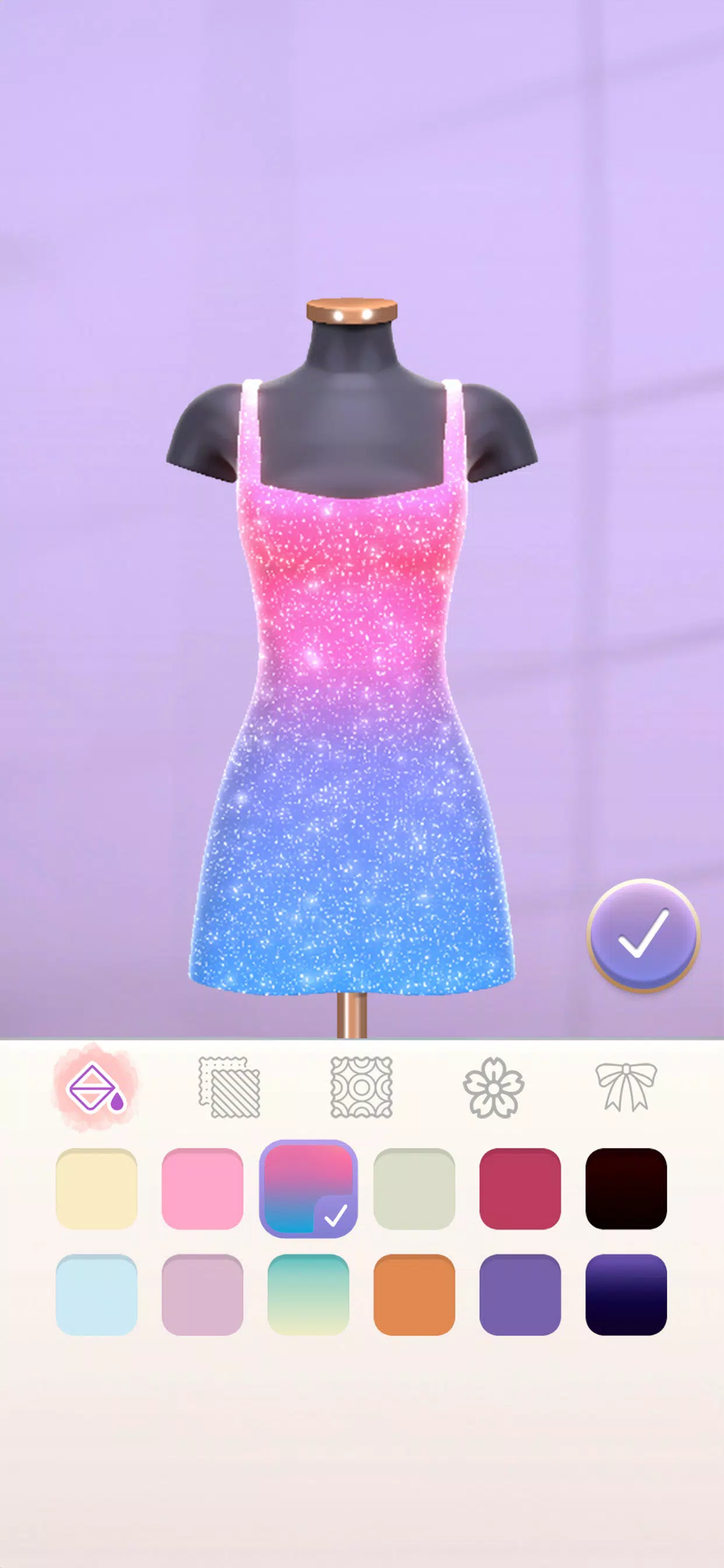The image size is (724, 1568).
Task: Apply the pale sage green swatch
Action: point(414,1189)
